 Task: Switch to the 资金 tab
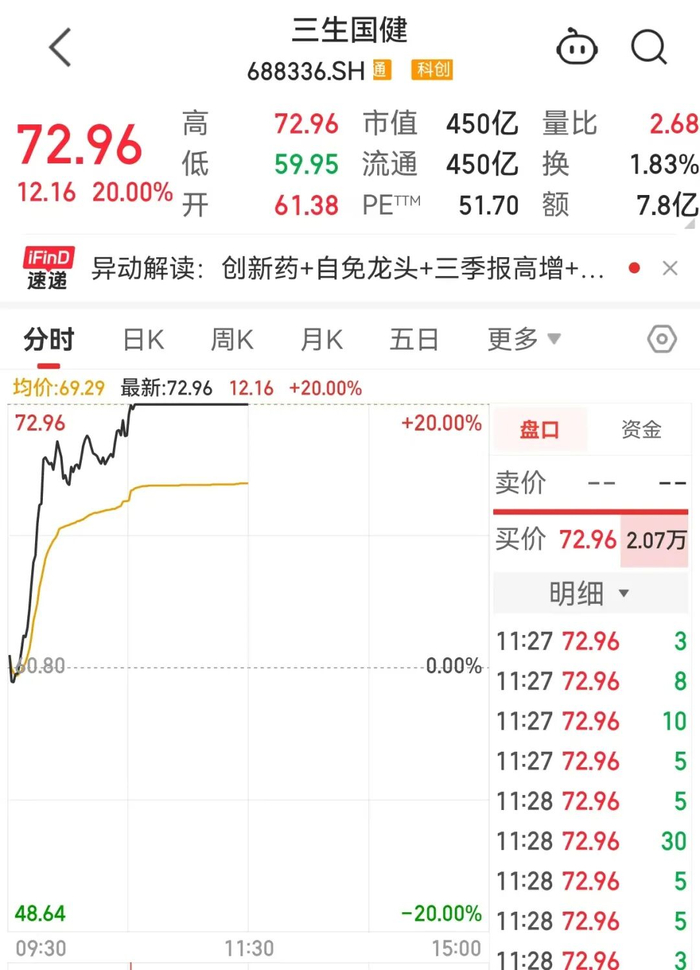point(641,429)
